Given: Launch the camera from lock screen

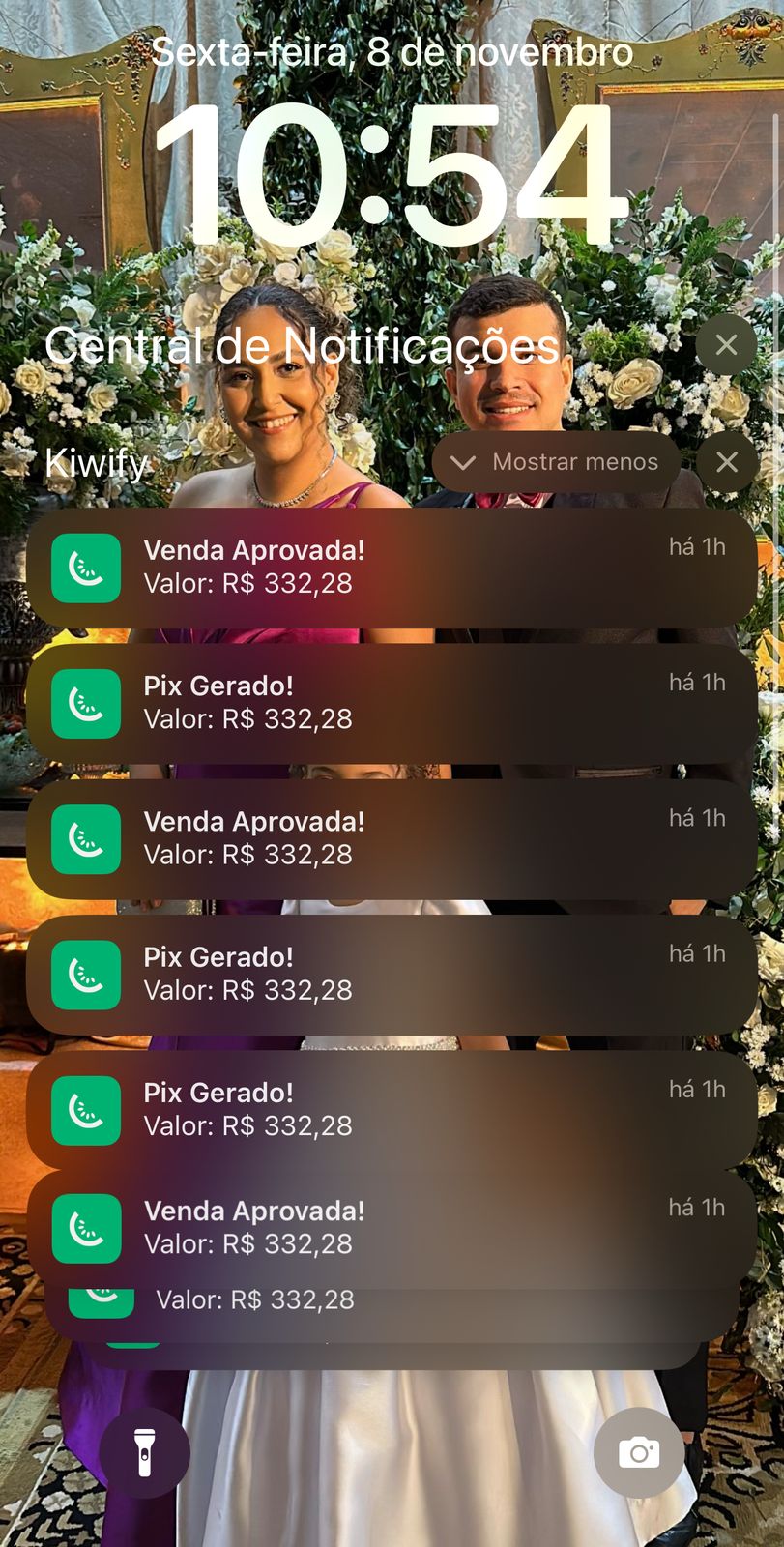Looking at the screenshot, I should click(x=638, y=1452).
